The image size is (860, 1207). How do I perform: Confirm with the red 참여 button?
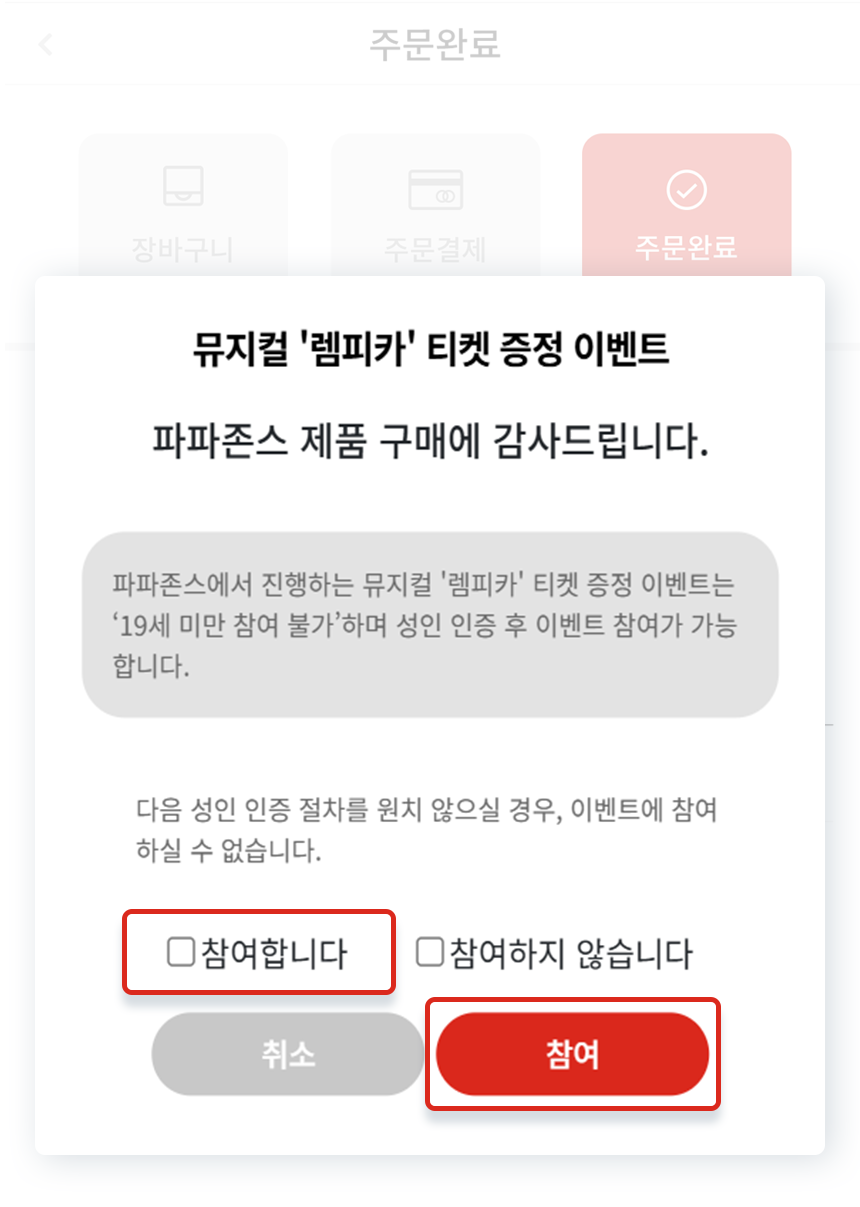pyautogui.click(x=572, y=1054)
